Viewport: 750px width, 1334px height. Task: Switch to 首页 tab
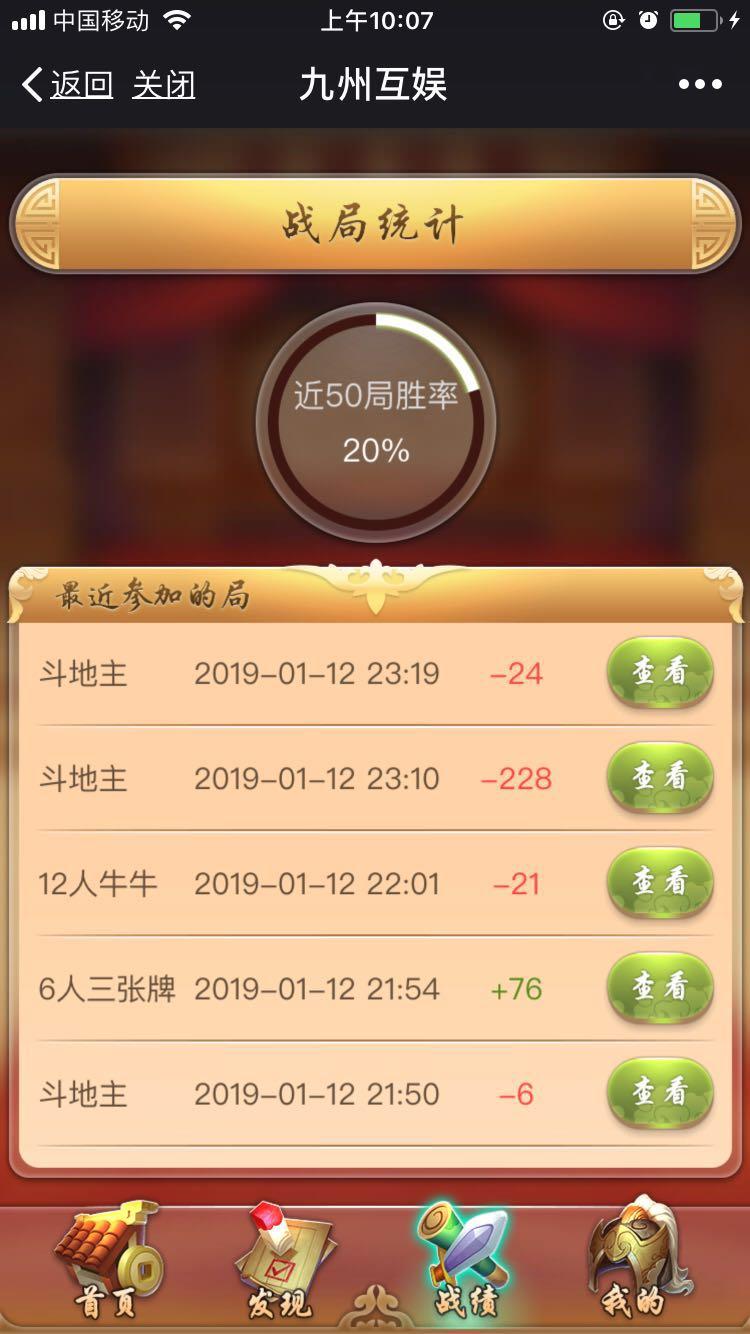[x=106, y=1262]
